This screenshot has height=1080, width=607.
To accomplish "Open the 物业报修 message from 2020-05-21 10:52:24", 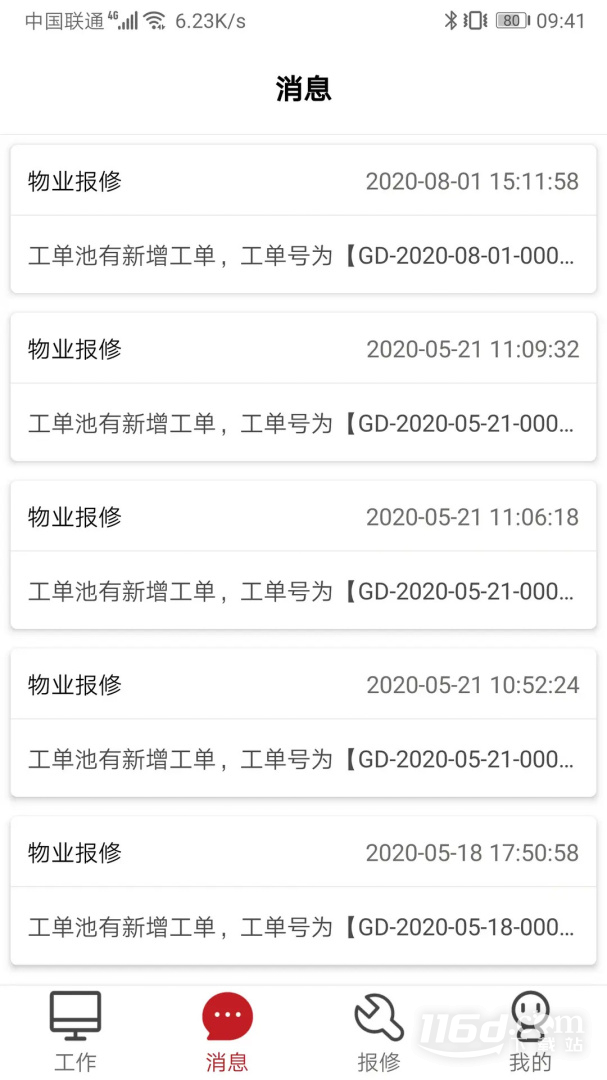I will pos(303,723).
